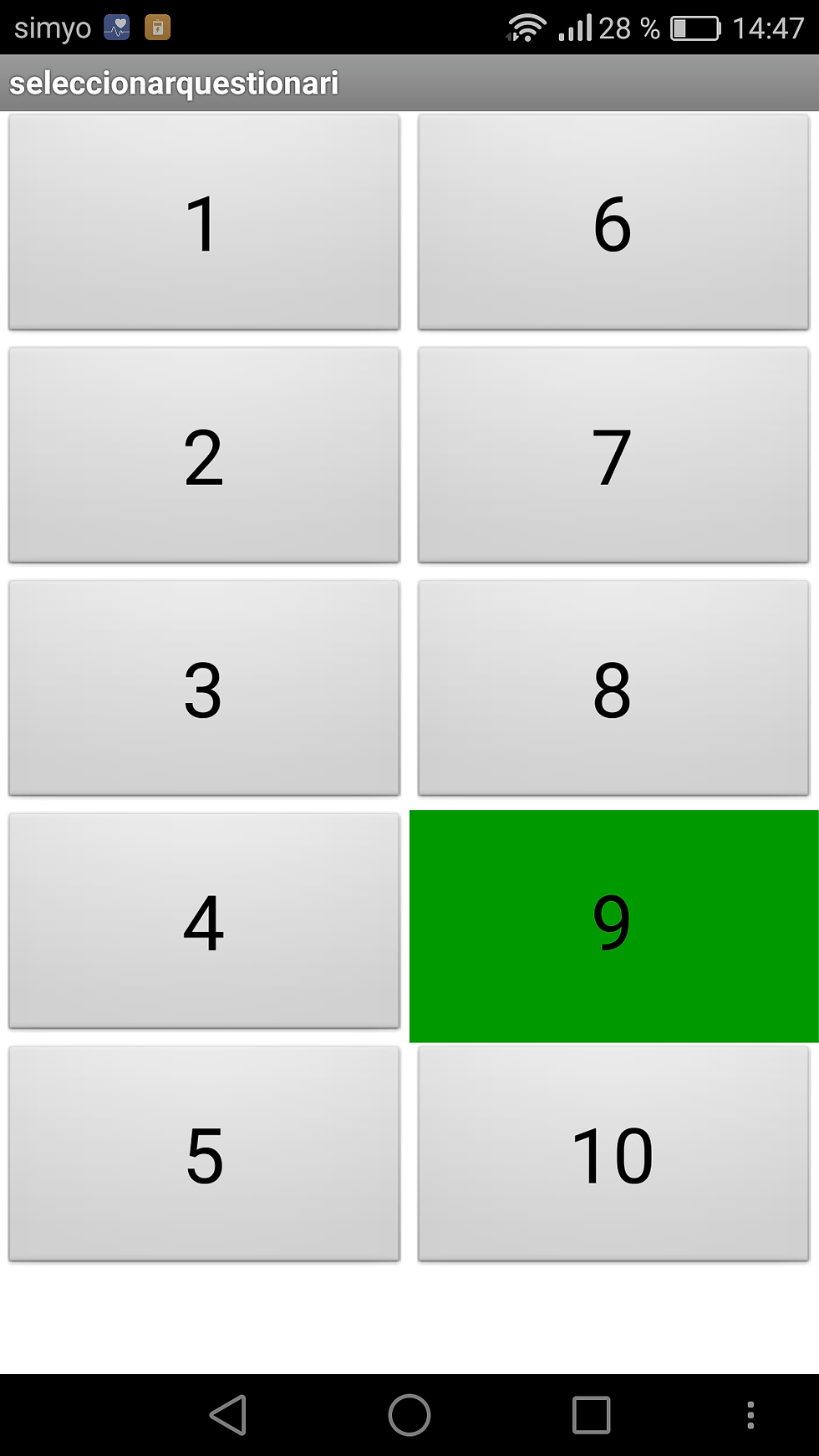Open questionnaire number 8

(613, 689)
